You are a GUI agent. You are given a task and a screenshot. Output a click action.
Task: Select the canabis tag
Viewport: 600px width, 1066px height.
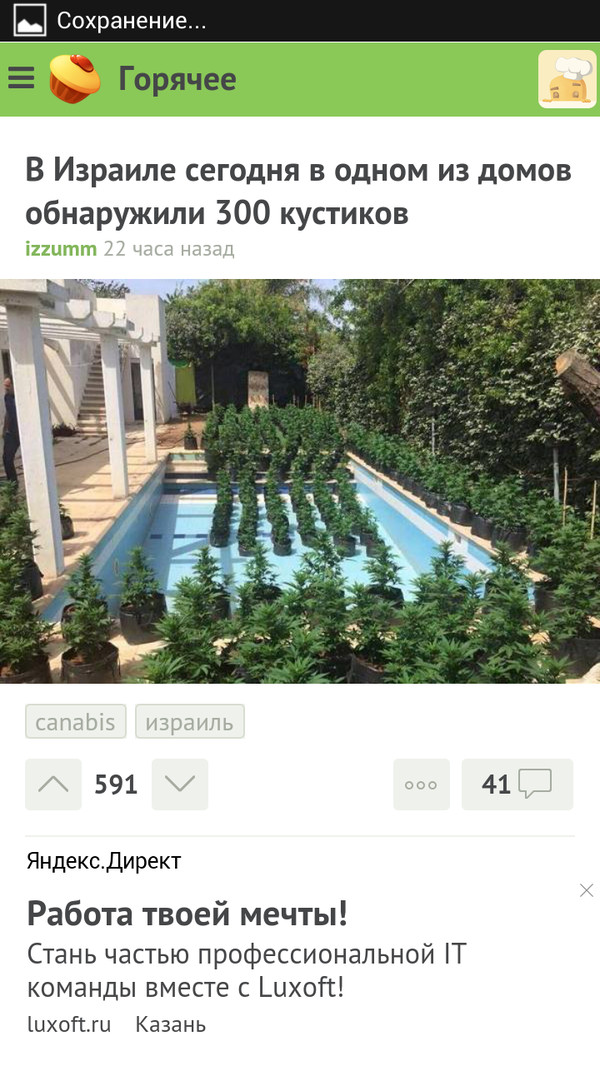(x=75, y=722)
